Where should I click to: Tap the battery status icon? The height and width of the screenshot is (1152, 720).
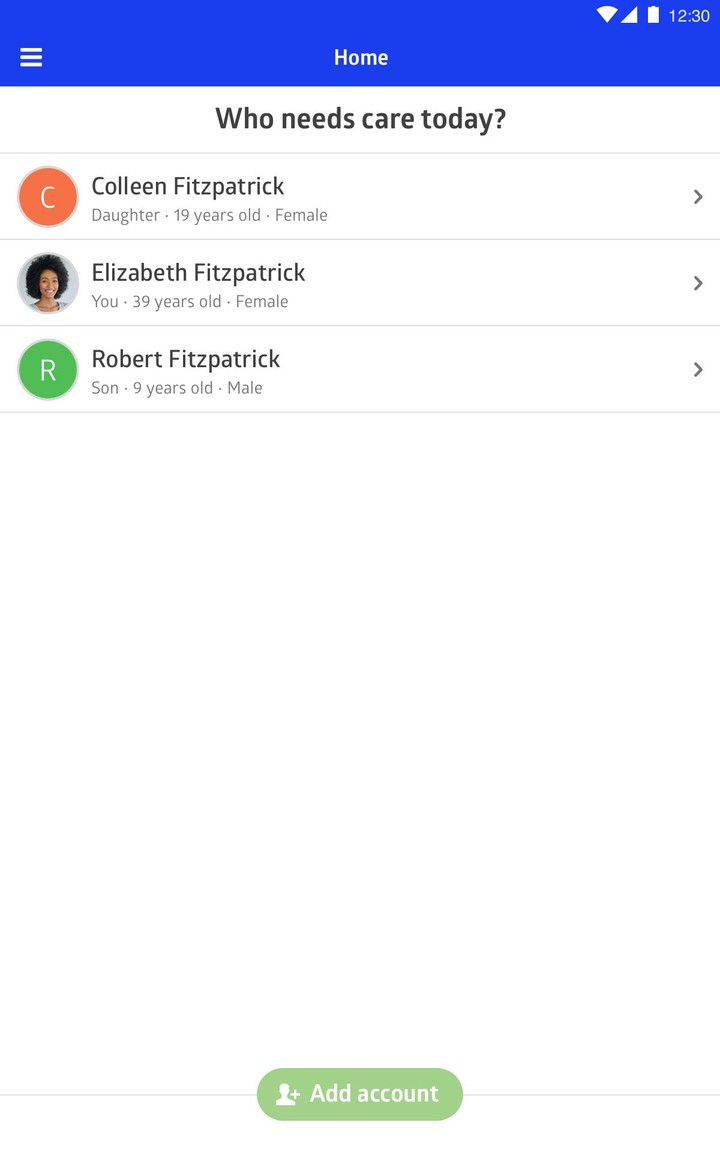click(656, 14)
